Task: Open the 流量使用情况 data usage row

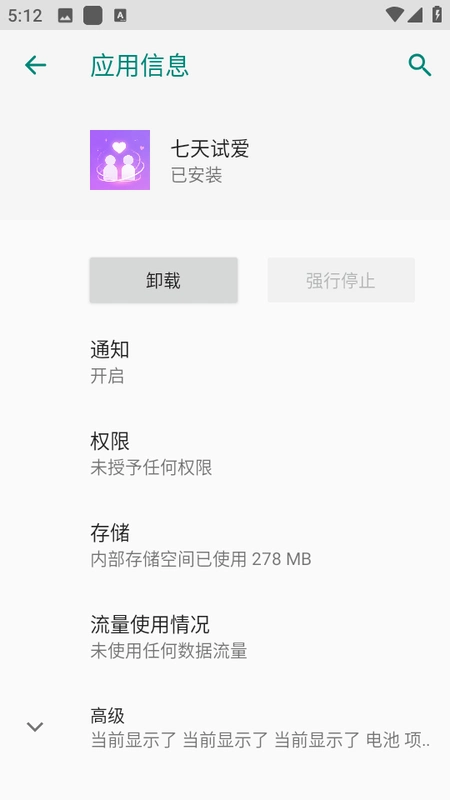Action: point(225,638)
